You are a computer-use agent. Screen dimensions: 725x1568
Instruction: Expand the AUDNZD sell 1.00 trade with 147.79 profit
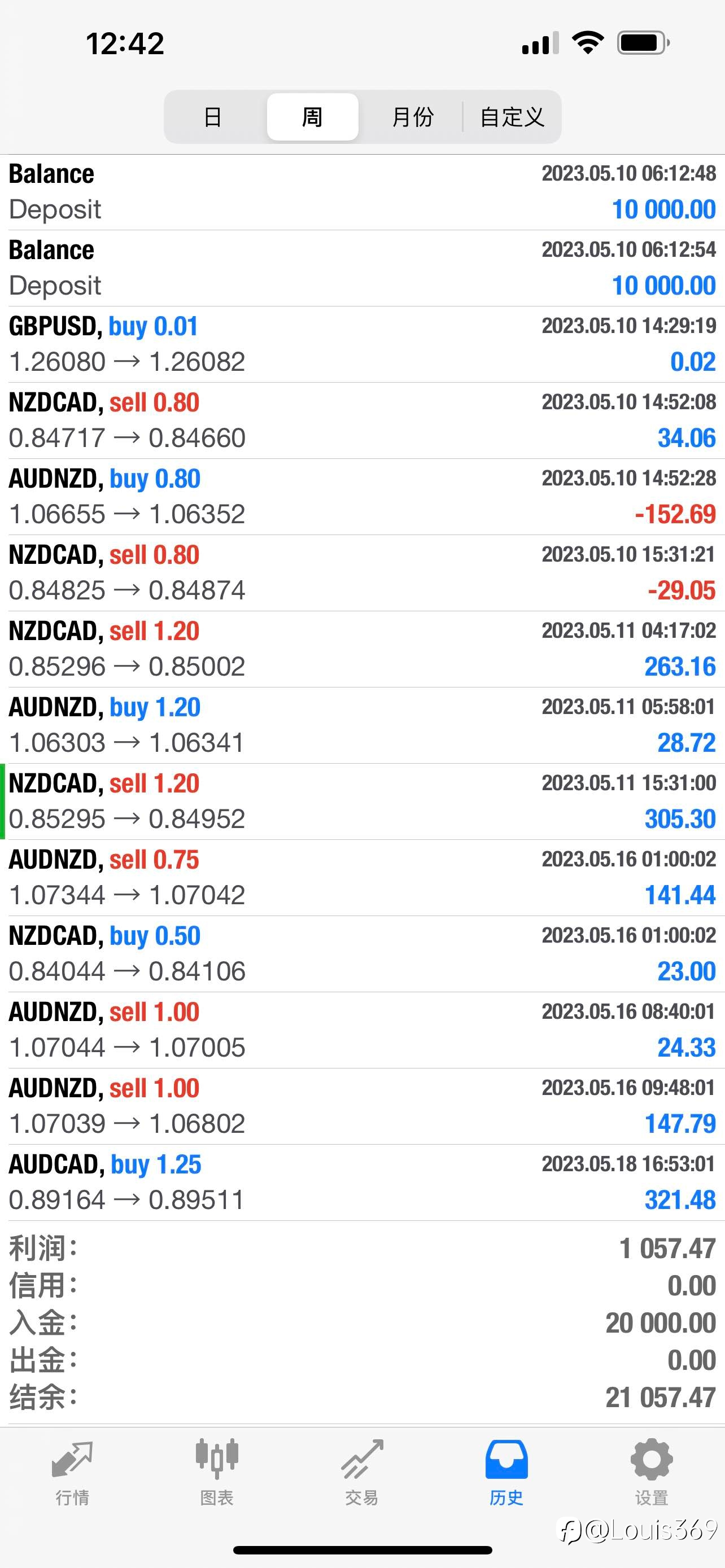pos(362,1106)
